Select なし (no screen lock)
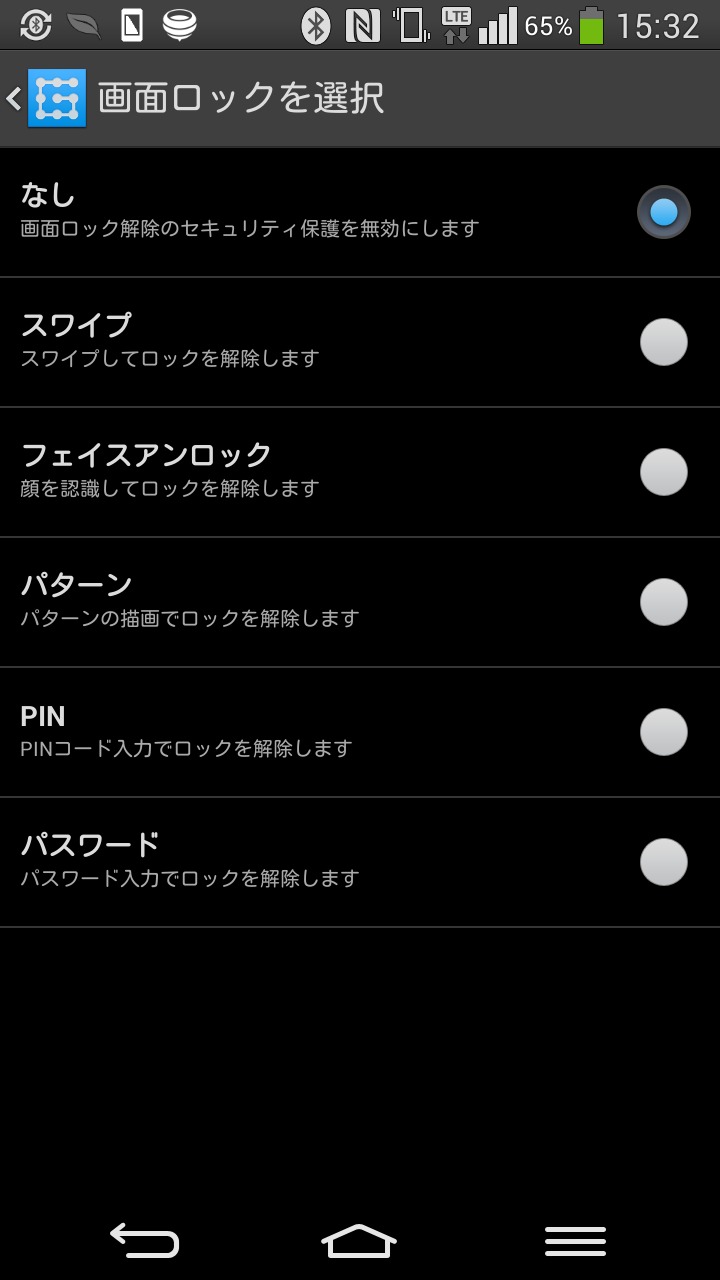 pyautogui.click(x=663, y=212)
